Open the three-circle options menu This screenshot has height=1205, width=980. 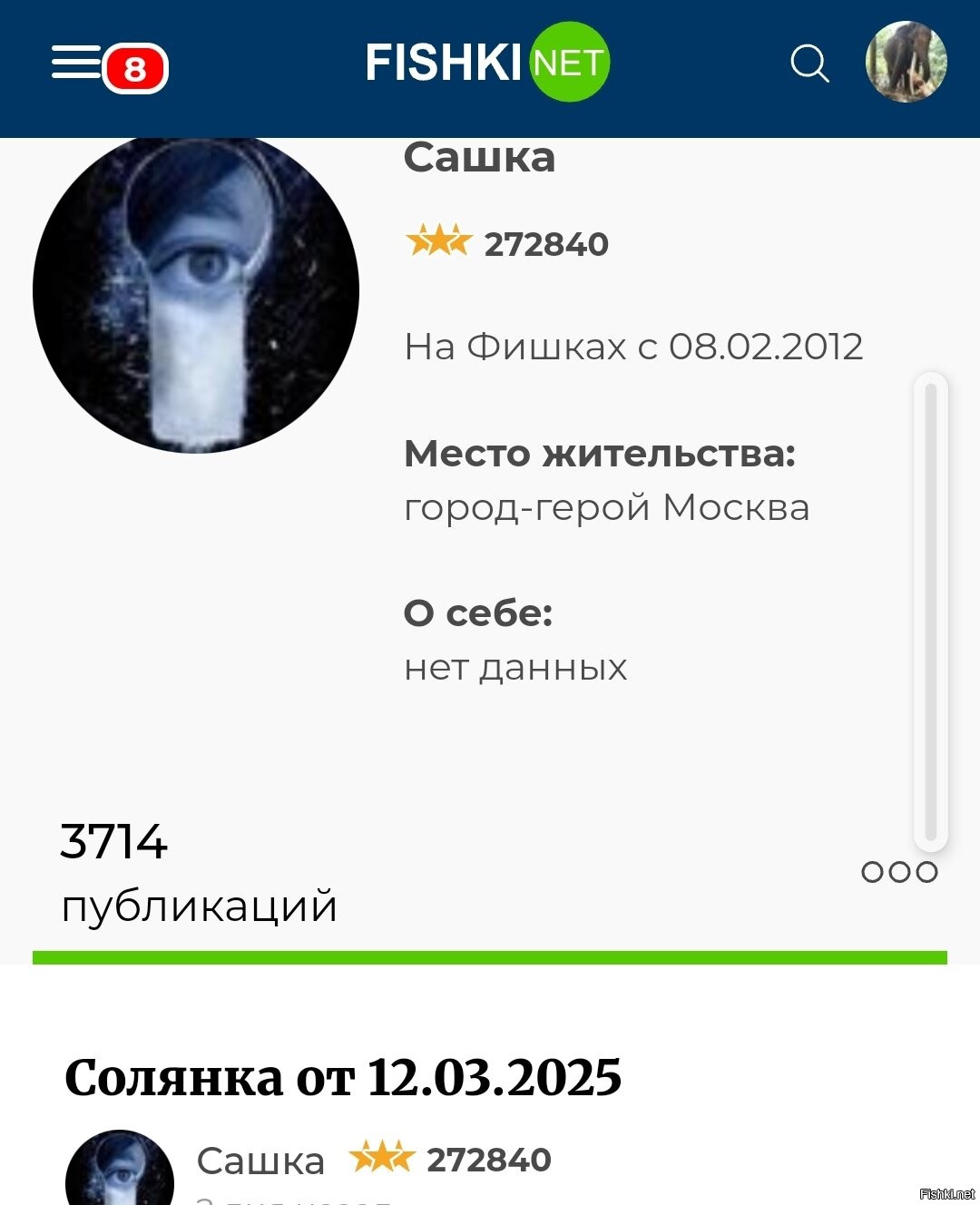898,872
